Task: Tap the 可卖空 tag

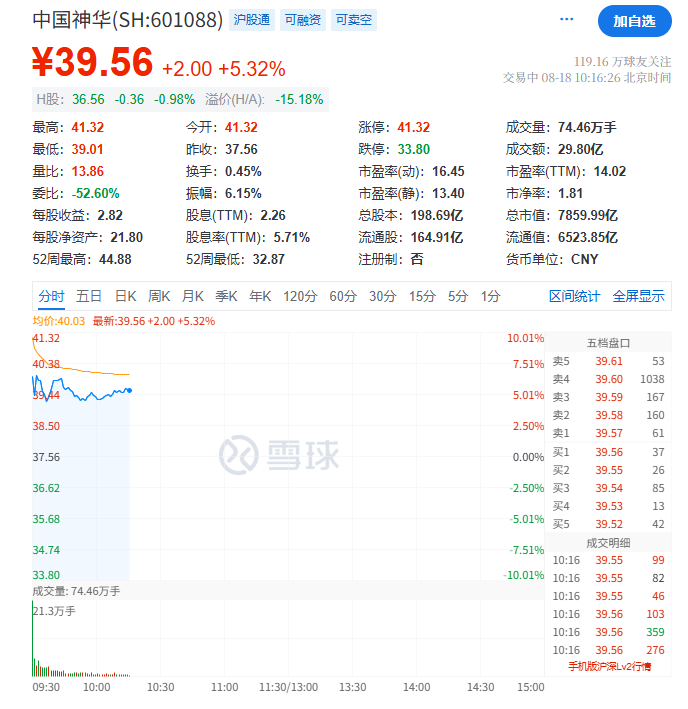Action: pyautogui.click(x=353, y=19)
